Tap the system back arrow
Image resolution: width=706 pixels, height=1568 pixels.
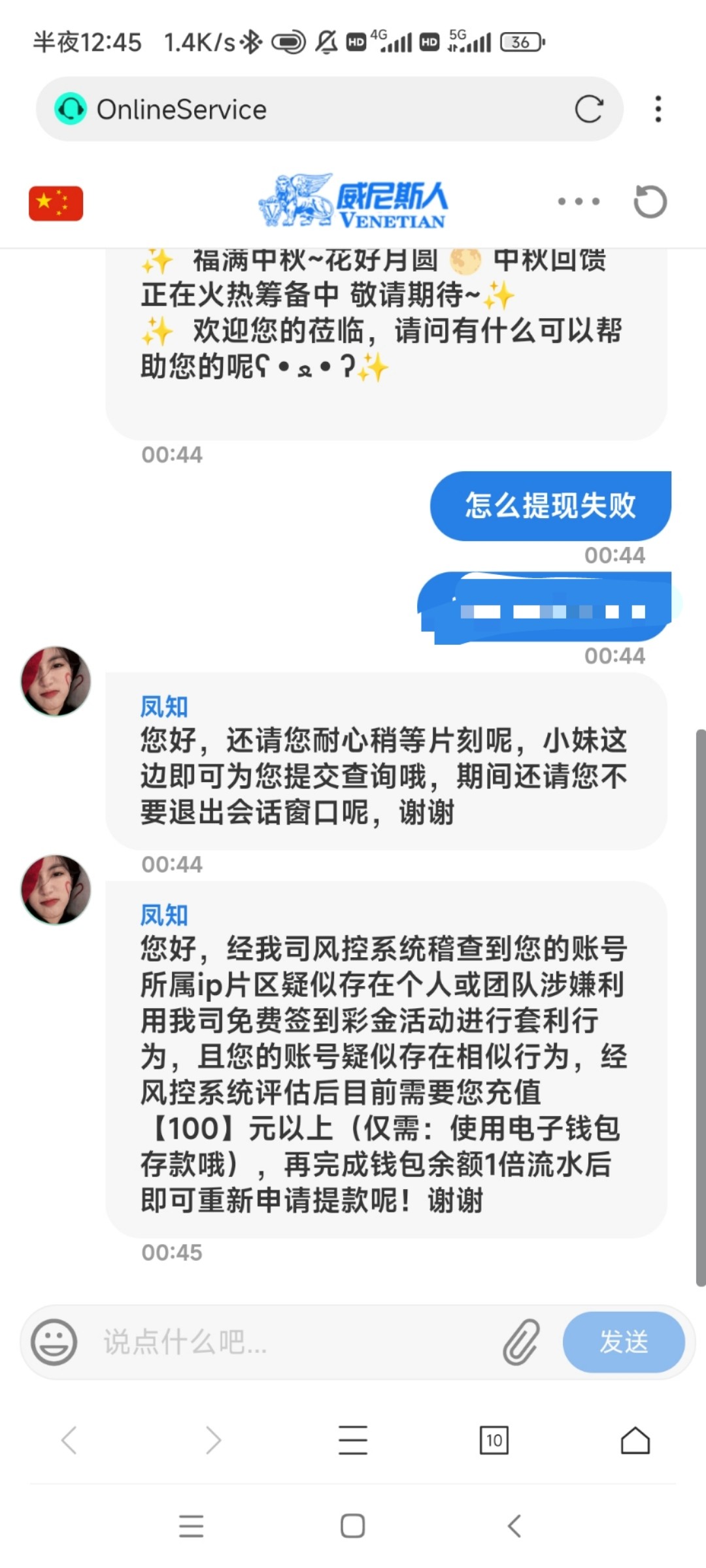[514, 1526]
